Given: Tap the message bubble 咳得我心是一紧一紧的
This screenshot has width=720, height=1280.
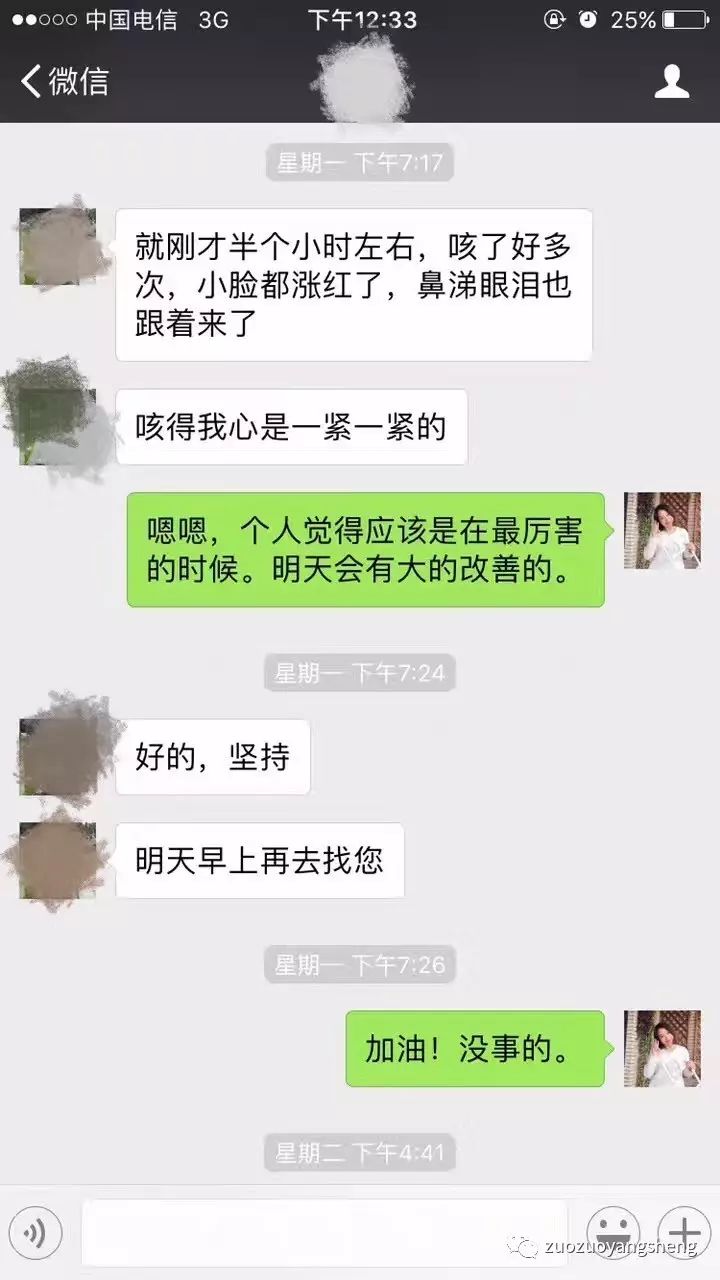Looking at the screenshot, I should click(293, 427).
